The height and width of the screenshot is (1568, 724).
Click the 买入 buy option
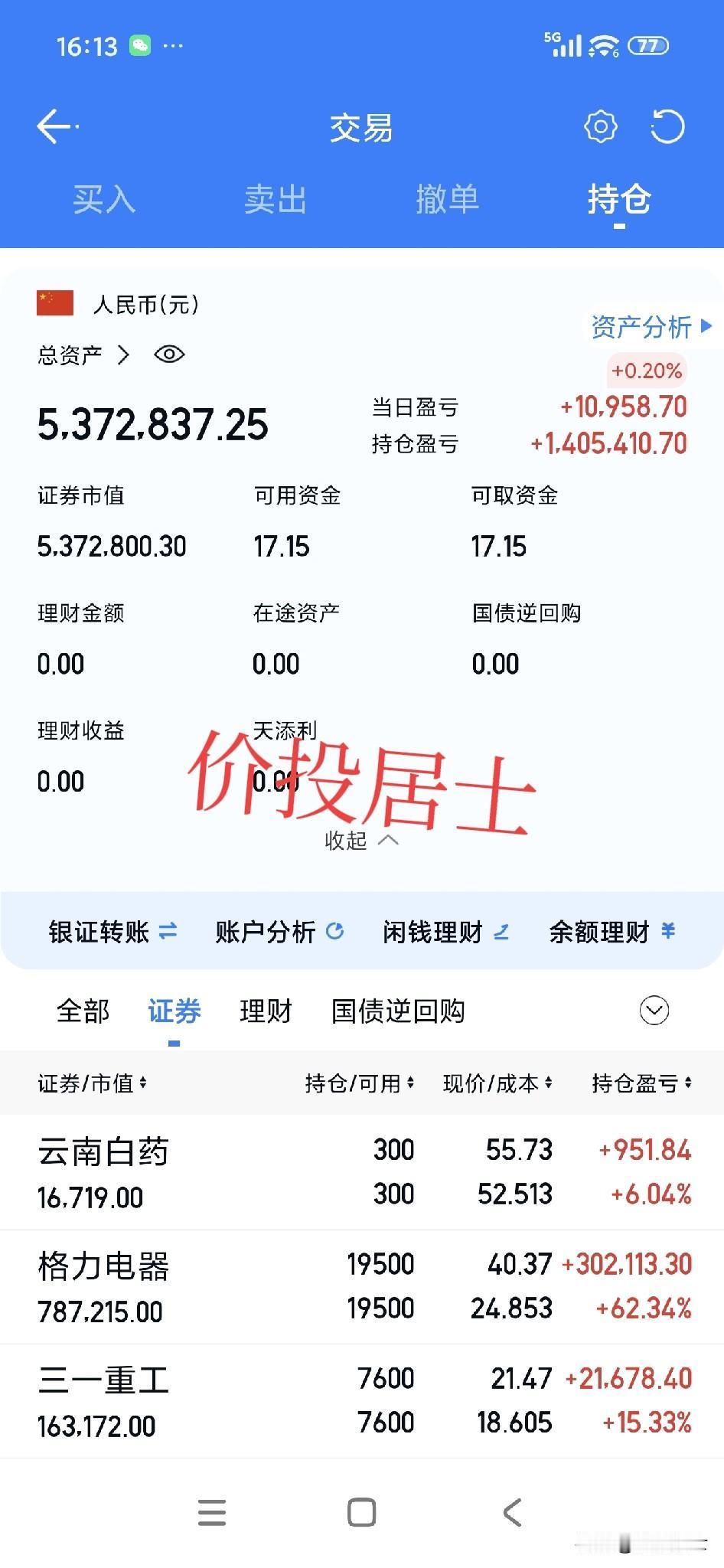(x=104, y=201)
